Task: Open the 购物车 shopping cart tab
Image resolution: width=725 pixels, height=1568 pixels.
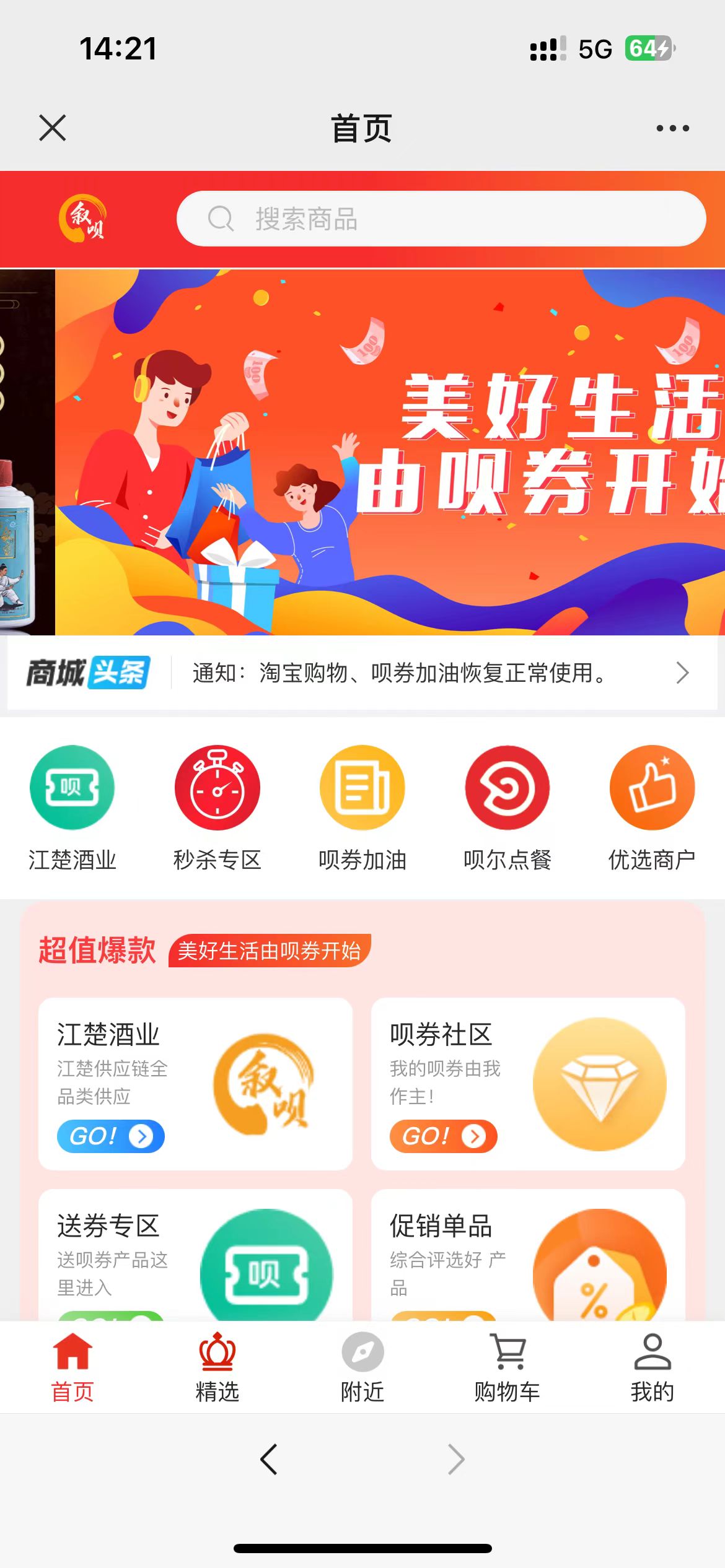Action: 507,1368
